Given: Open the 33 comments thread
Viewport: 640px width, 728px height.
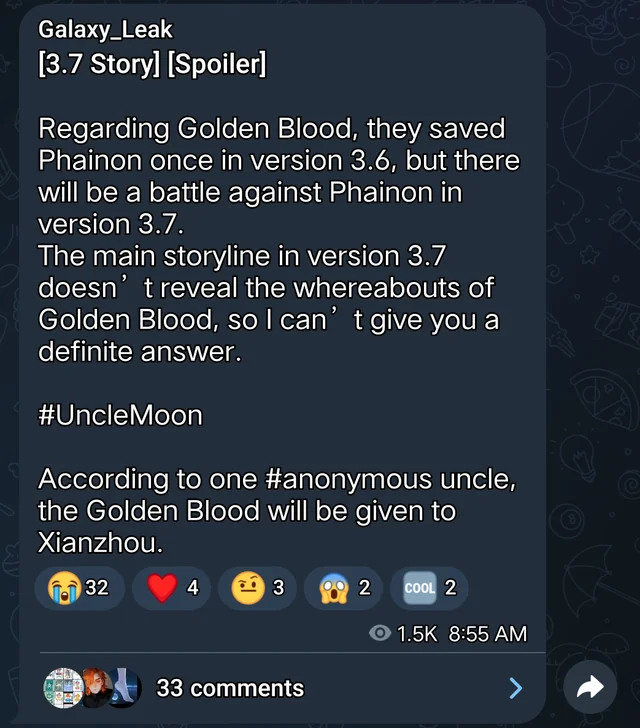Looking at the screenshot, I should click(283, 688).
